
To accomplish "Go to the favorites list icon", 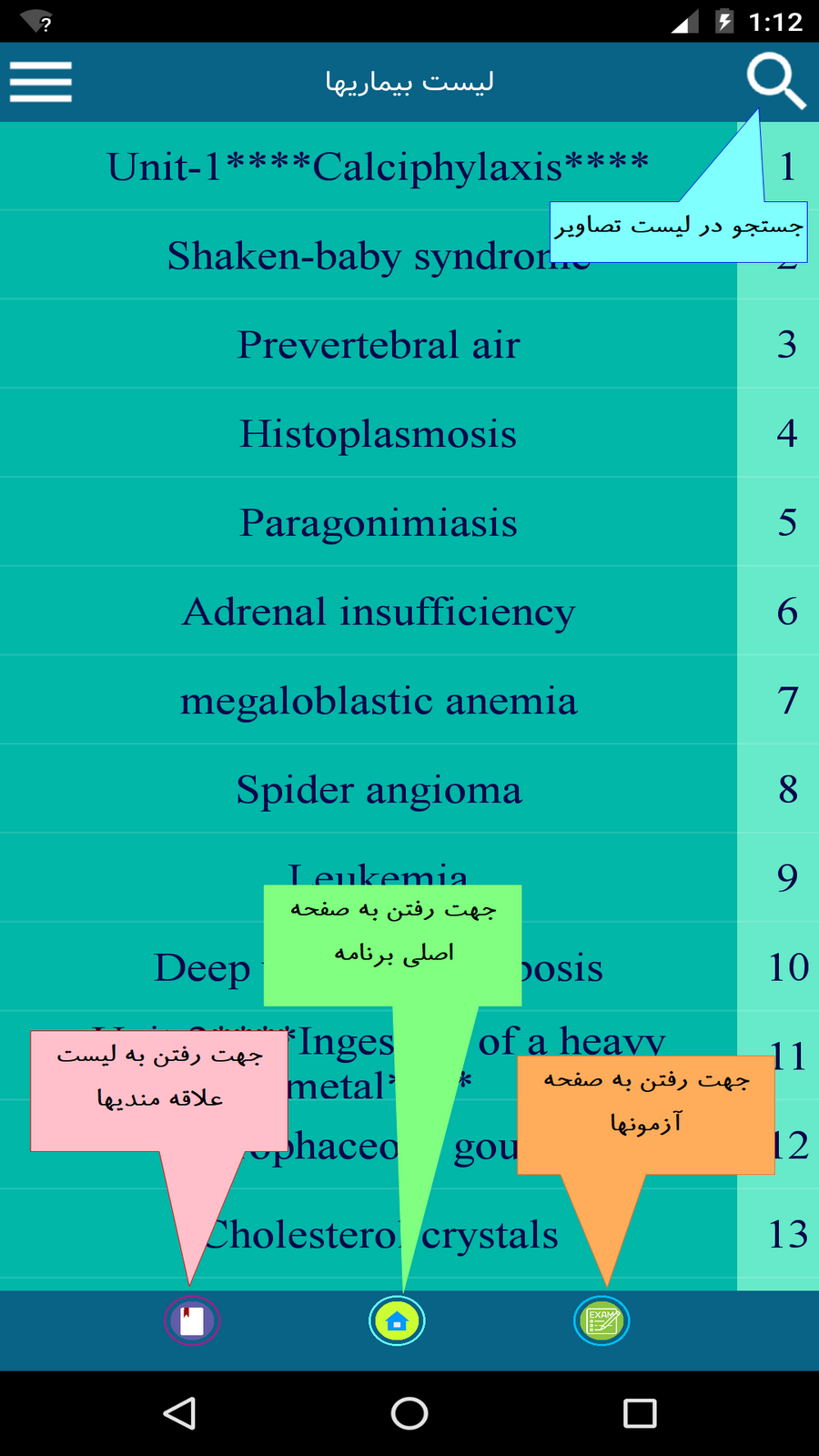I will click(x=192, y=1320).
